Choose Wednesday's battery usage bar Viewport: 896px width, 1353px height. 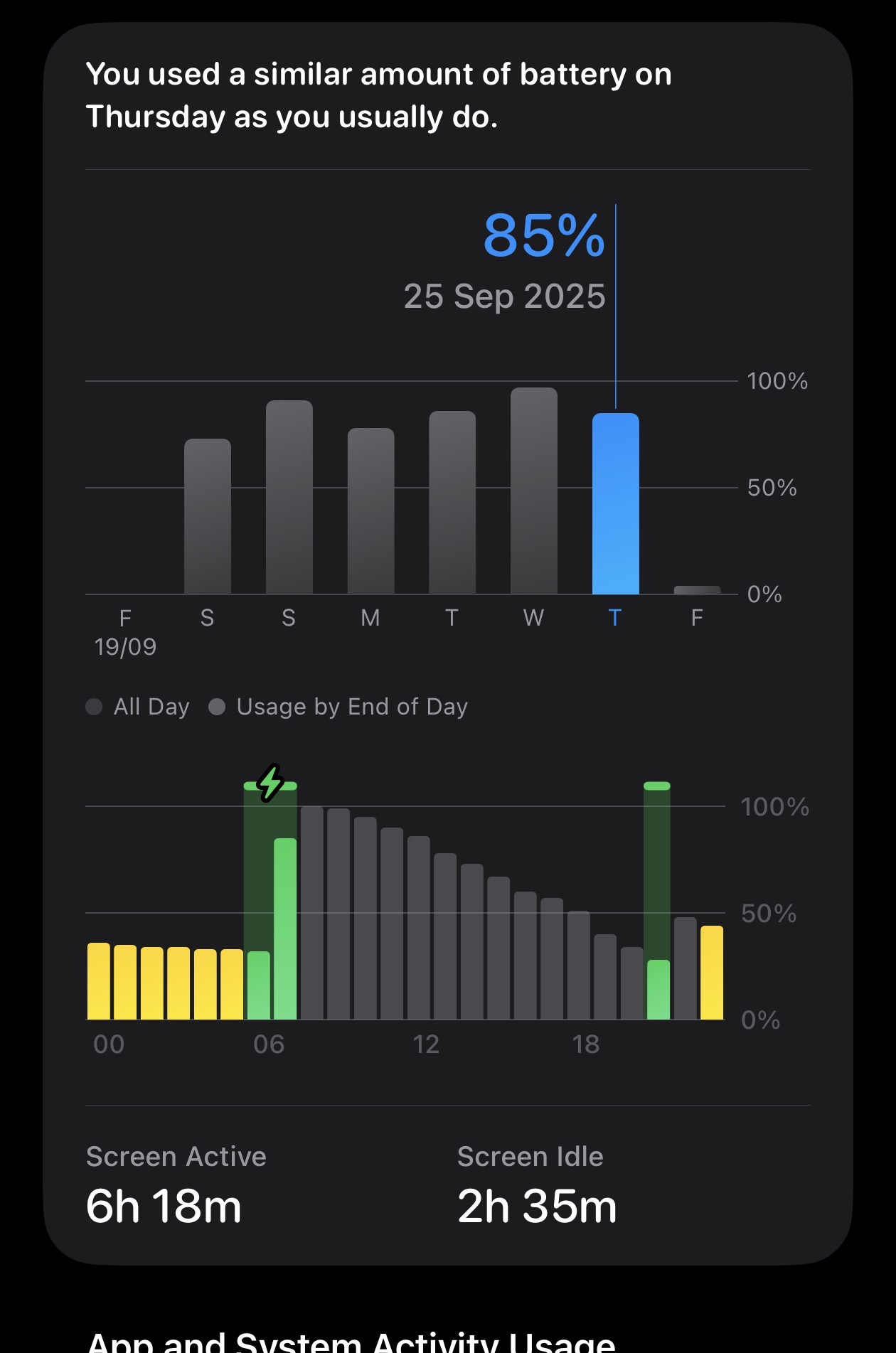point(533,491)
